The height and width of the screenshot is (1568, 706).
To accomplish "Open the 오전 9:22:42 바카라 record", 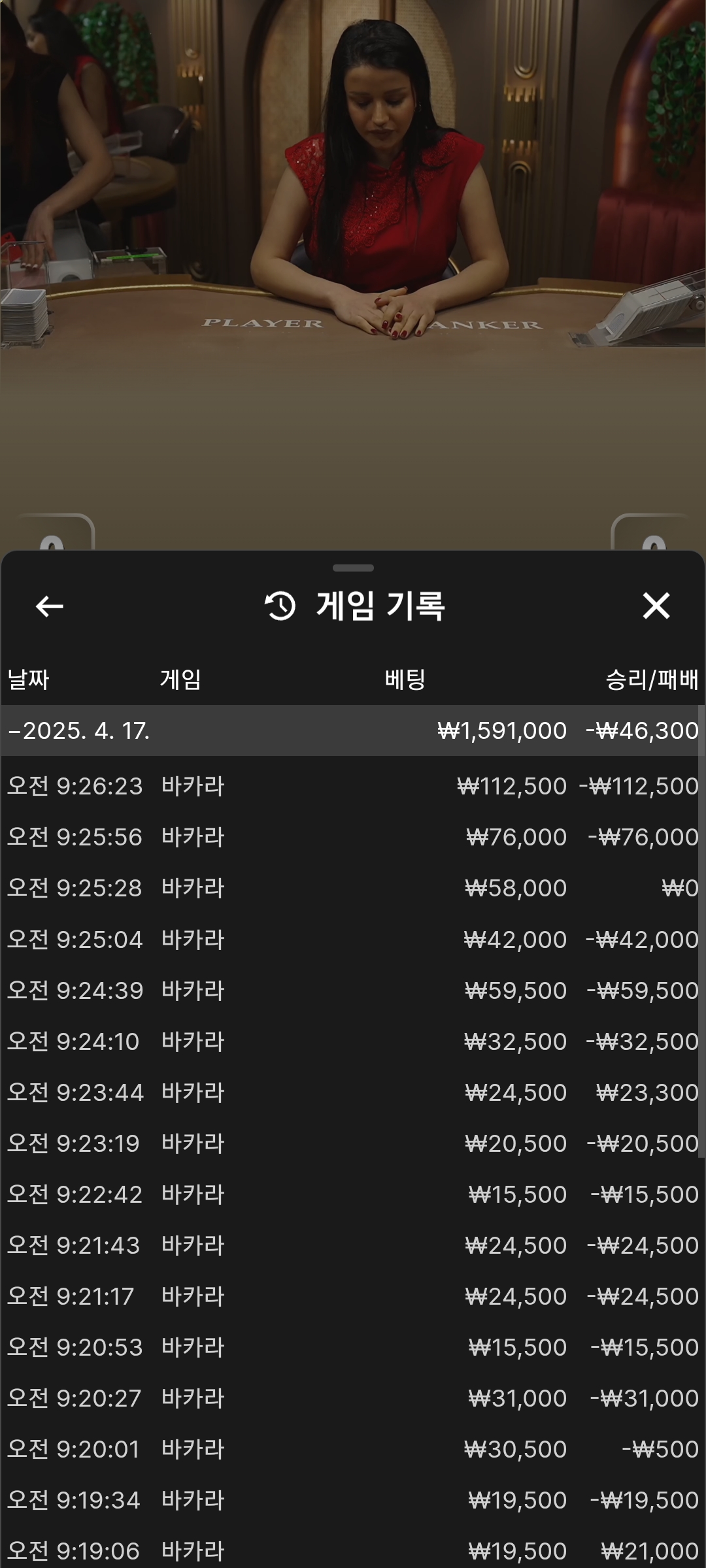I will coord(353,1194).
